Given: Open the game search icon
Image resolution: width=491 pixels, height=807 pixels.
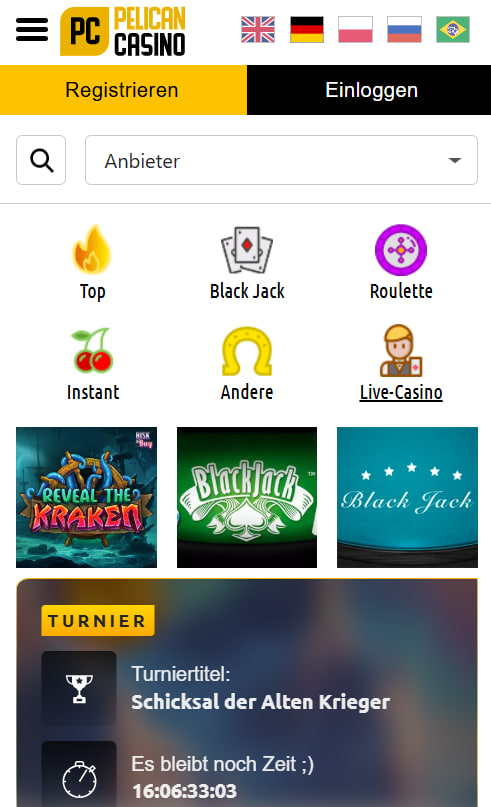Looking at the screenshot, I should pos(41,160).
